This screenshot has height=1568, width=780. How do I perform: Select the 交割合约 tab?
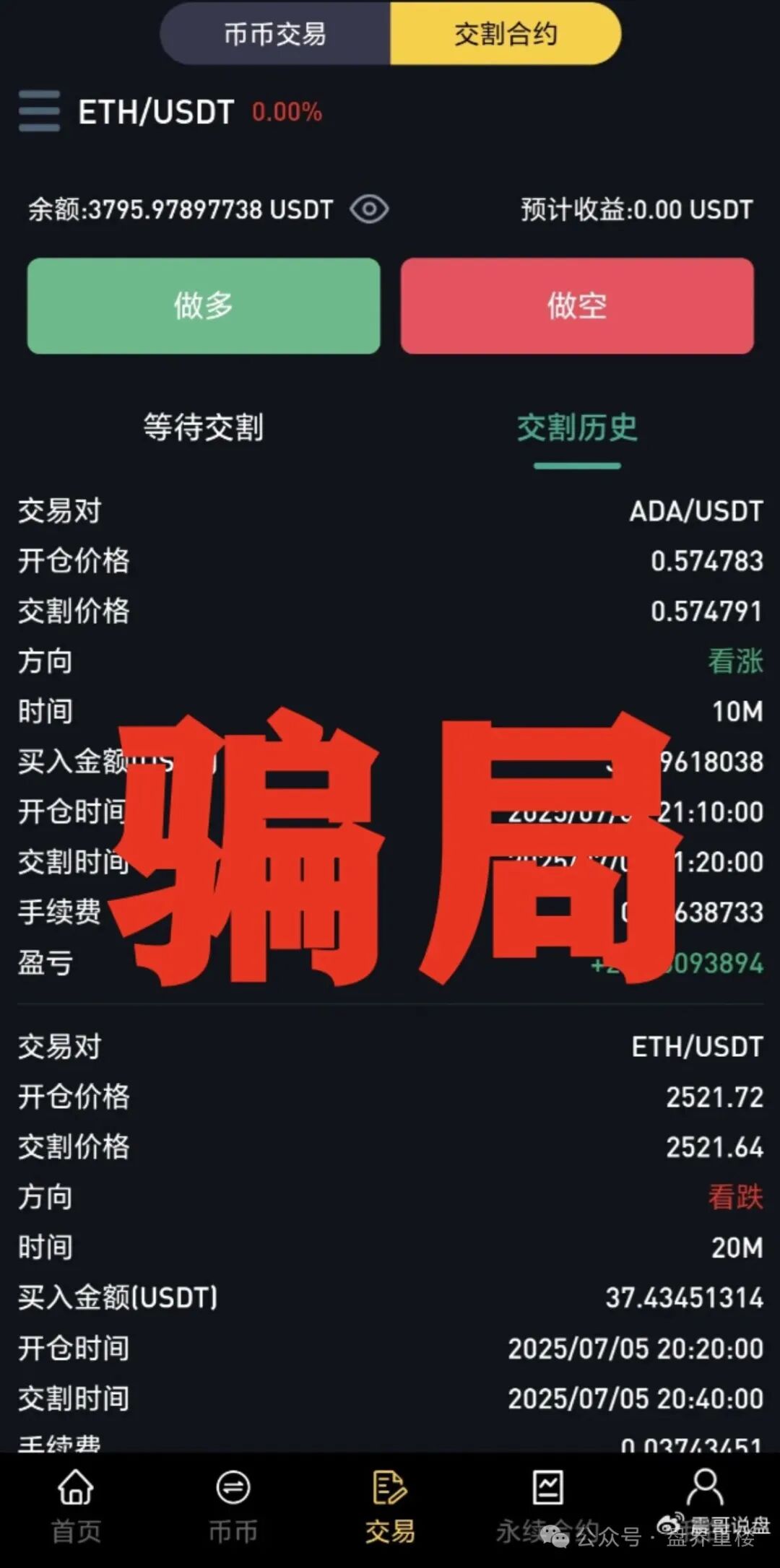506,34
